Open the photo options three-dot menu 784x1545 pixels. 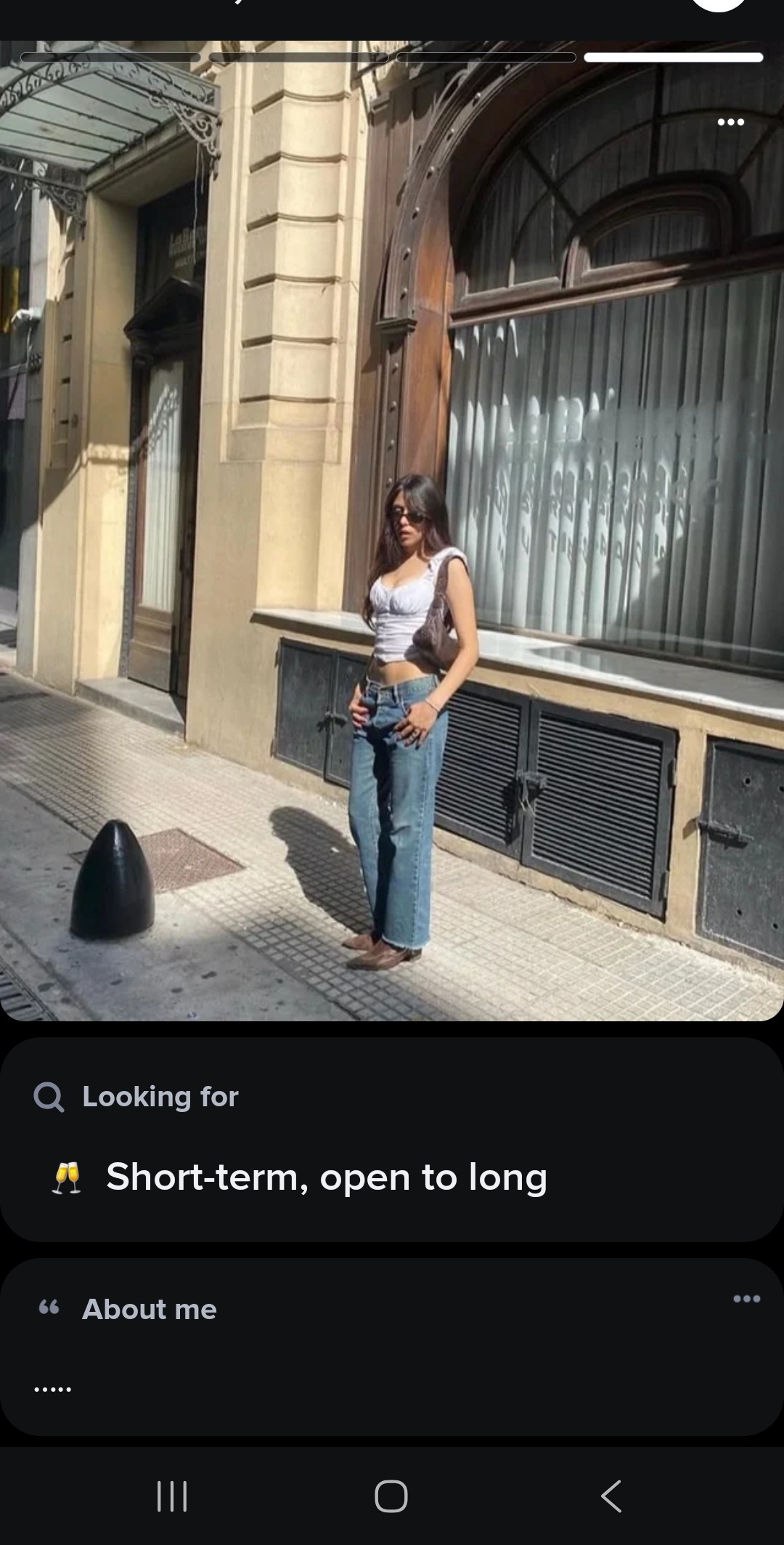tap(732, 122)
